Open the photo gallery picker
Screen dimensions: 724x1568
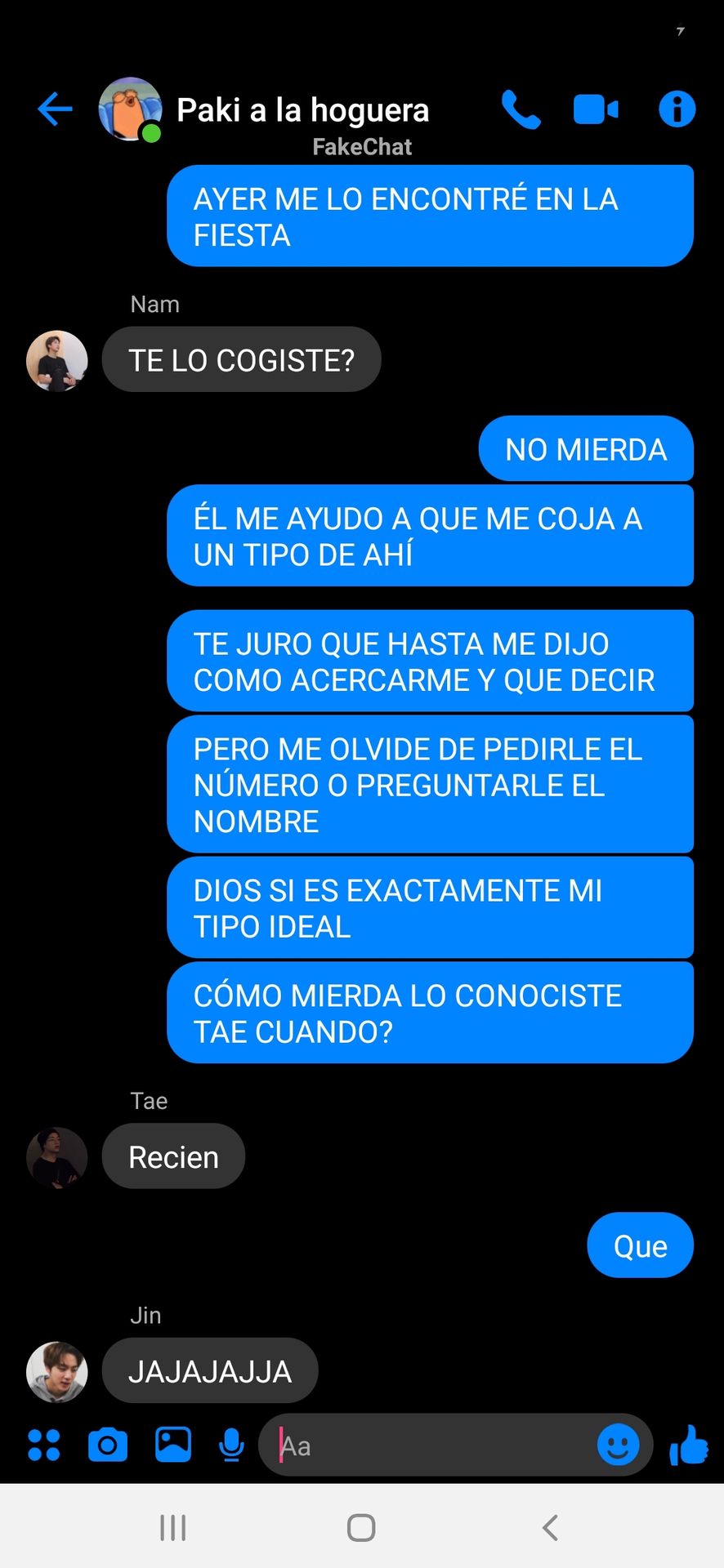[x=173, y=1445]
